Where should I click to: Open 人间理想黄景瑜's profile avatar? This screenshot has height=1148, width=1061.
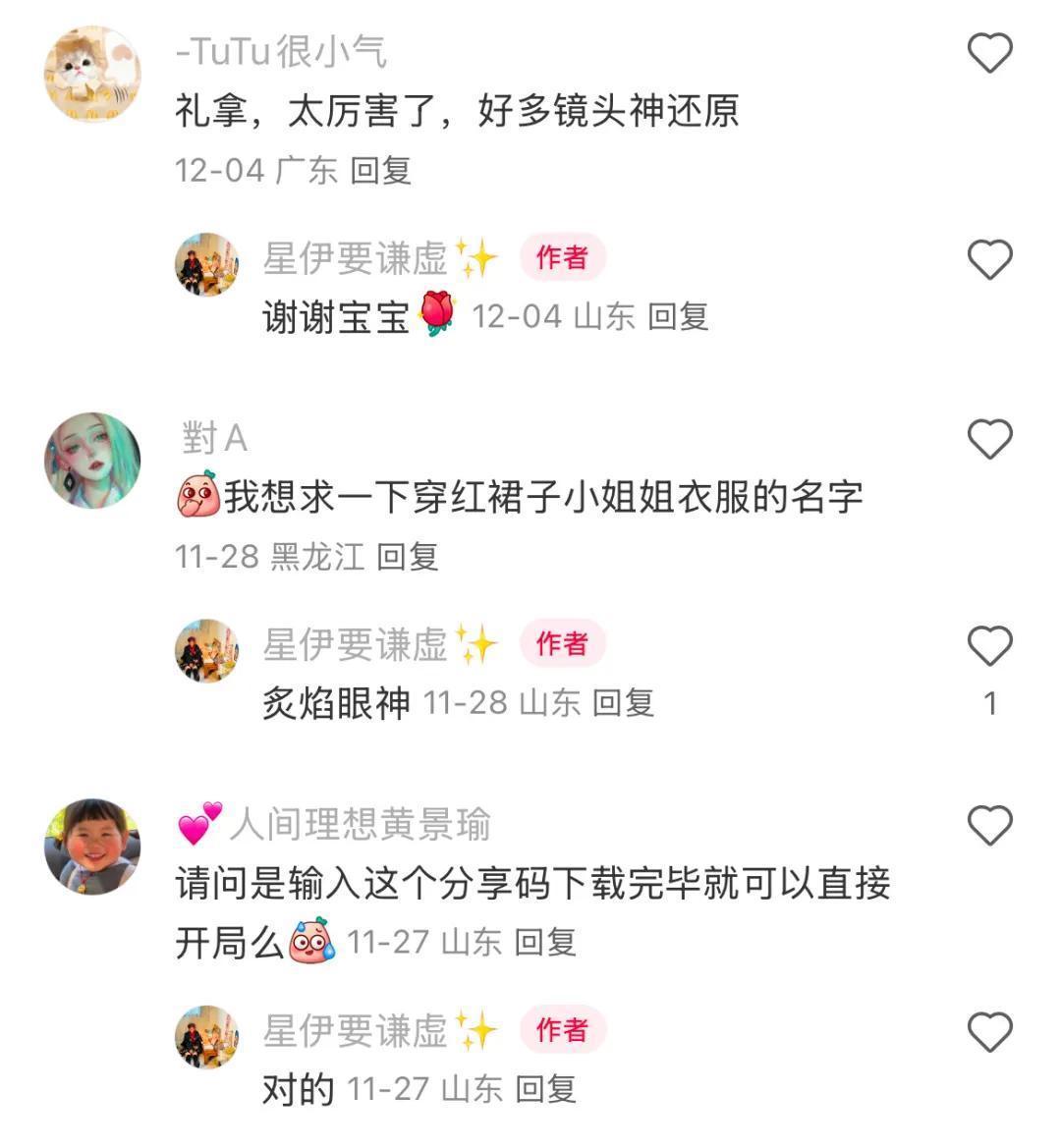[x=93, y=847]
